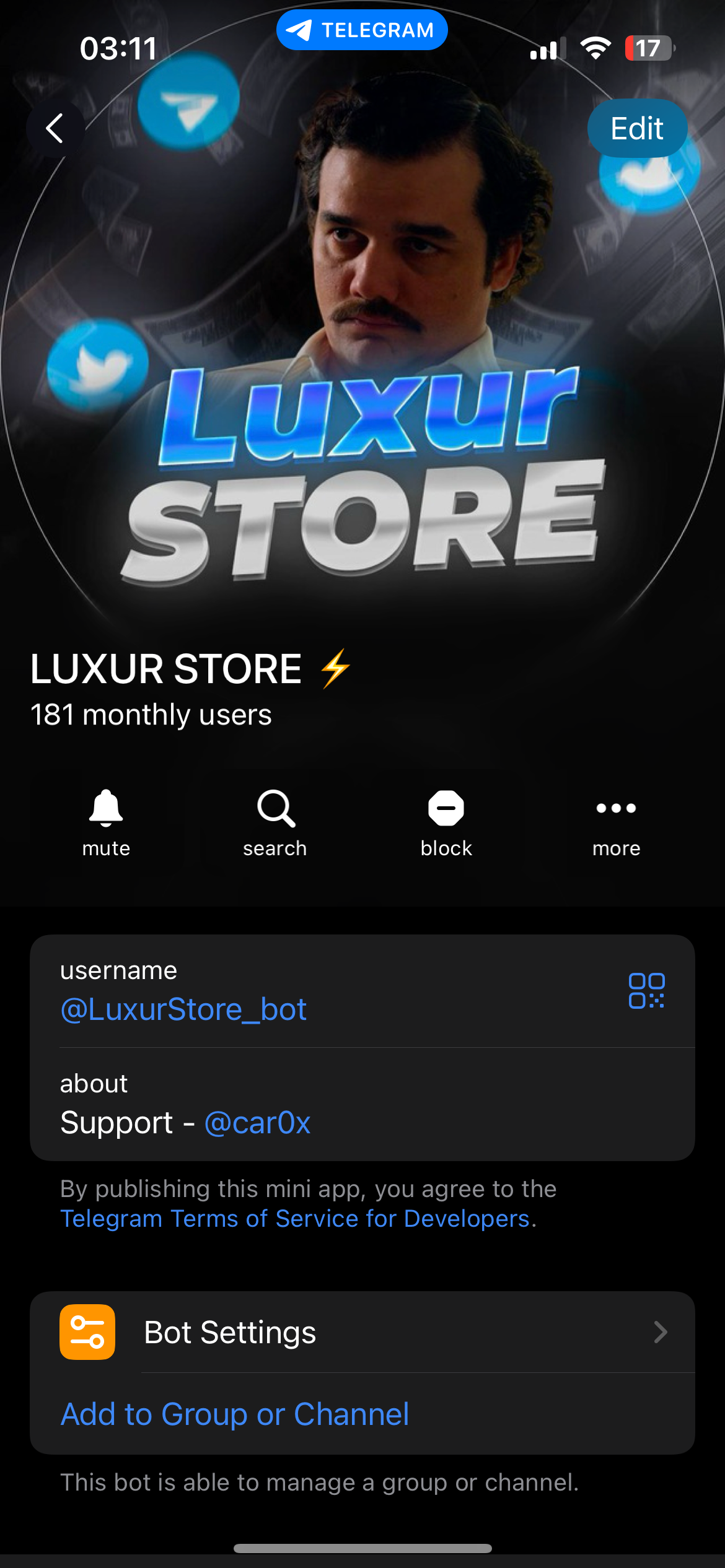725x1568 pixels.
Task: Tap the @LuxurStore_bot username
Action: (x=183, y=1009)
